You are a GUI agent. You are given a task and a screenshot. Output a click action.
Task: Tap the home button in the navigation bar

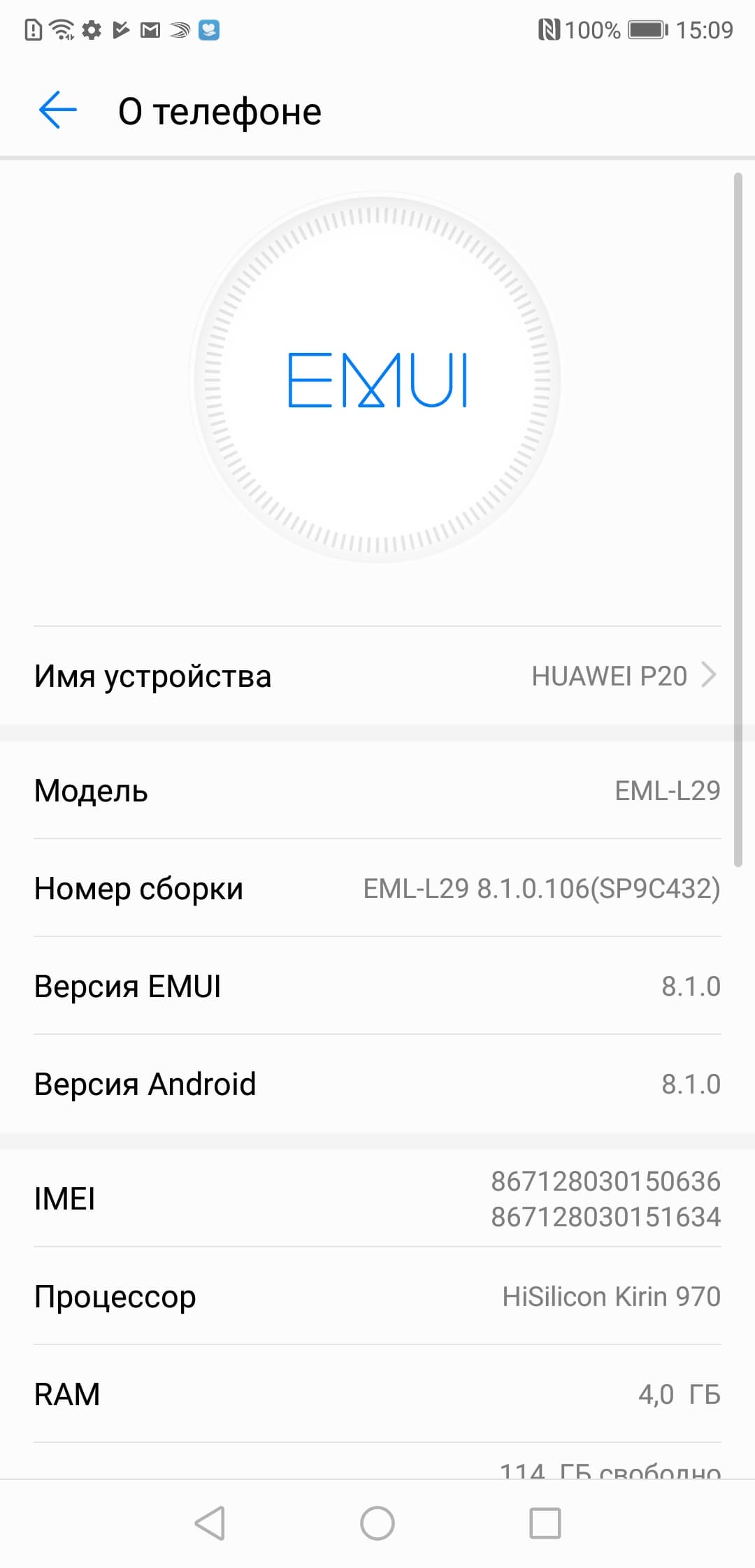pos(377,1523)
